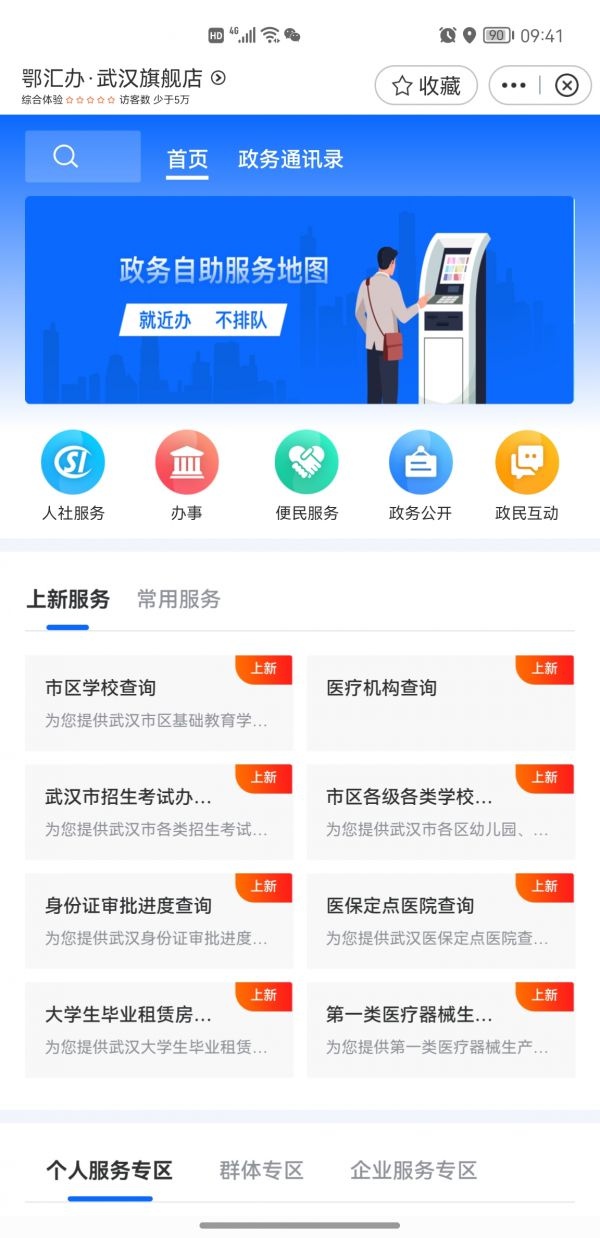The image size is (600, 1238).
Task: Close the mini program
Action: [x=566, y=86]
